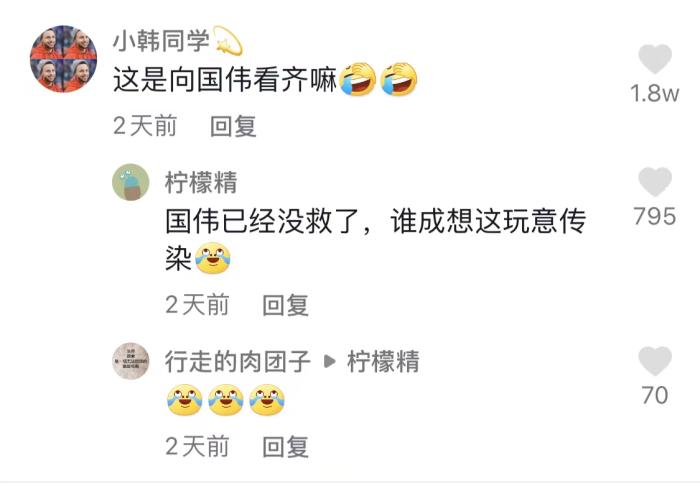Like 柠檬精's reply

[655, 182]
